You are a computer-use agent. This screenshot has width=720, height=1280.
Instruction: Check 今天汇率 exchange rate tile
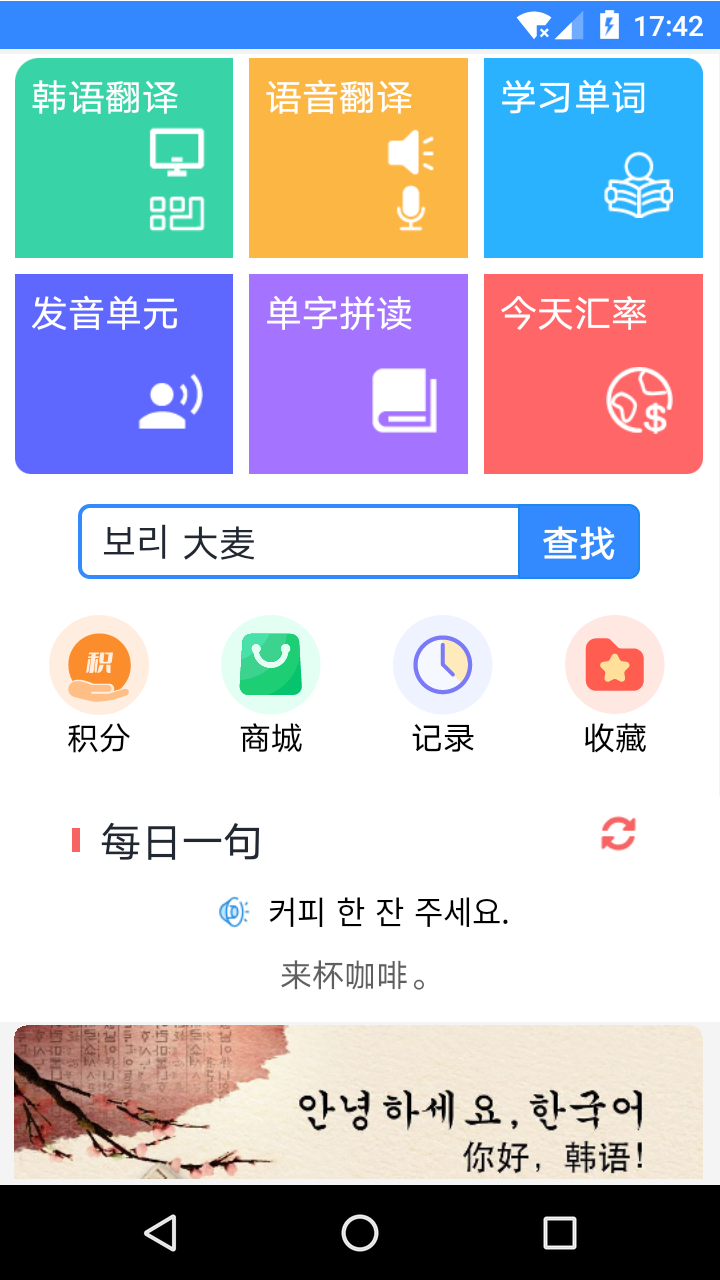(x=593, y=374)
